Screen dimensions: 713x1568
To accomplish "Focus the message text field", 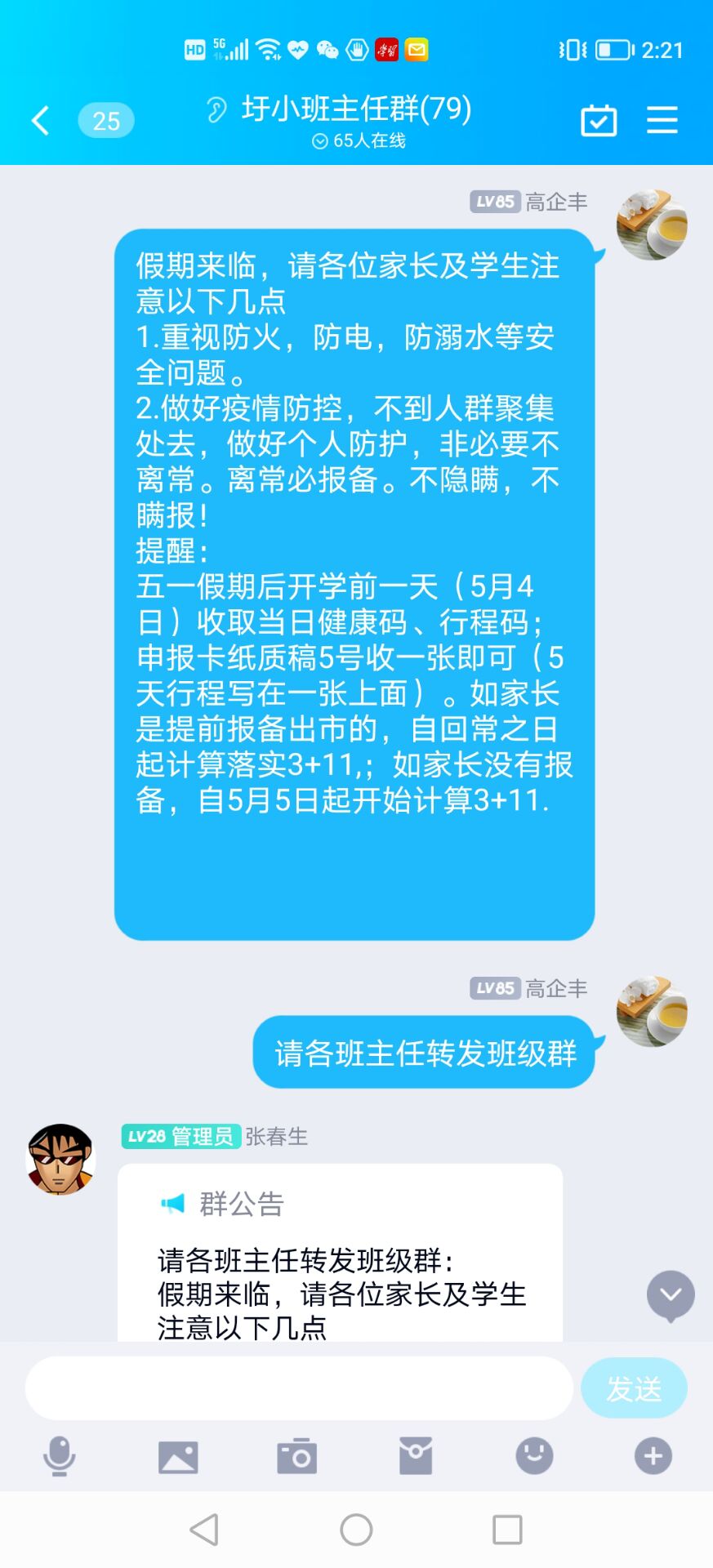I will pos(299,1388).
